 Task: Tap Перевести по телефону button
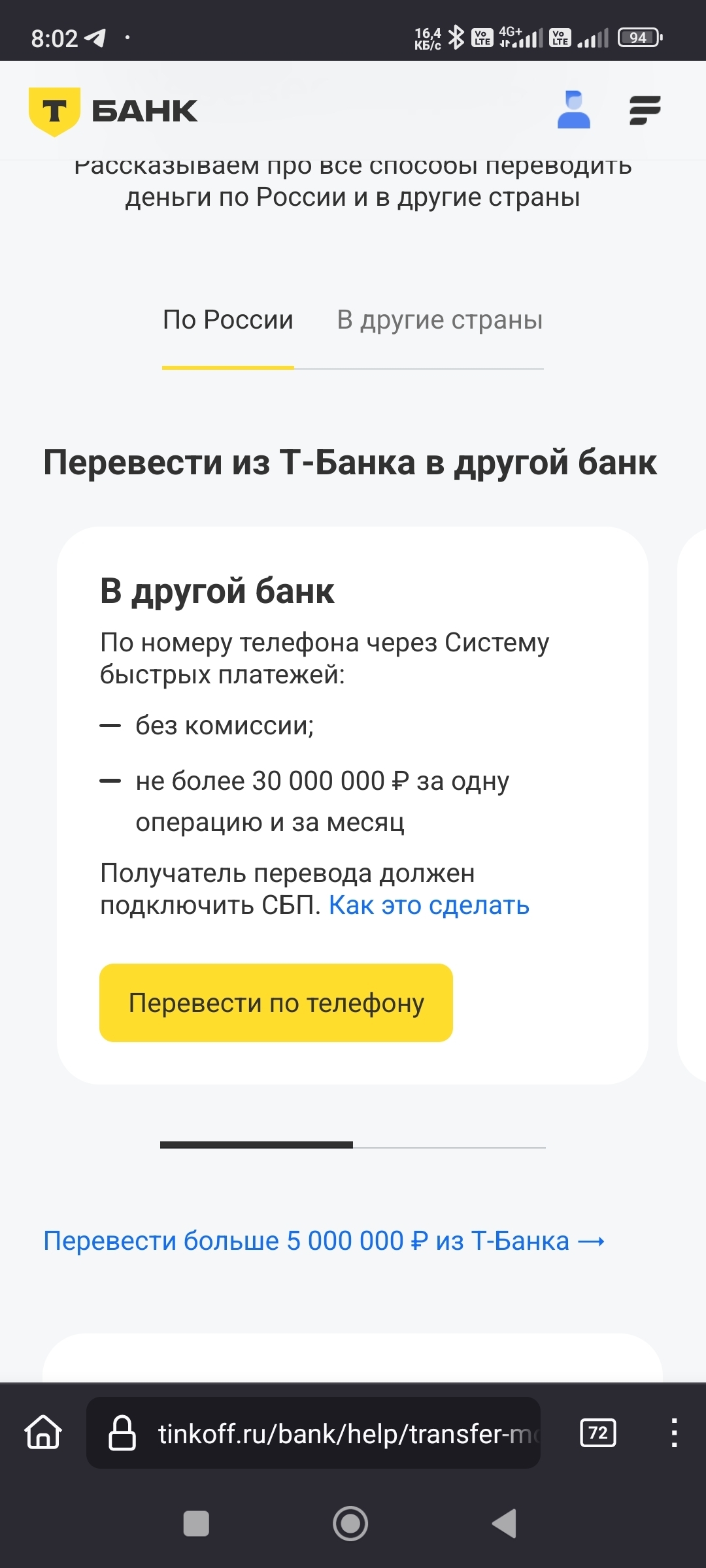(276, 1003)
